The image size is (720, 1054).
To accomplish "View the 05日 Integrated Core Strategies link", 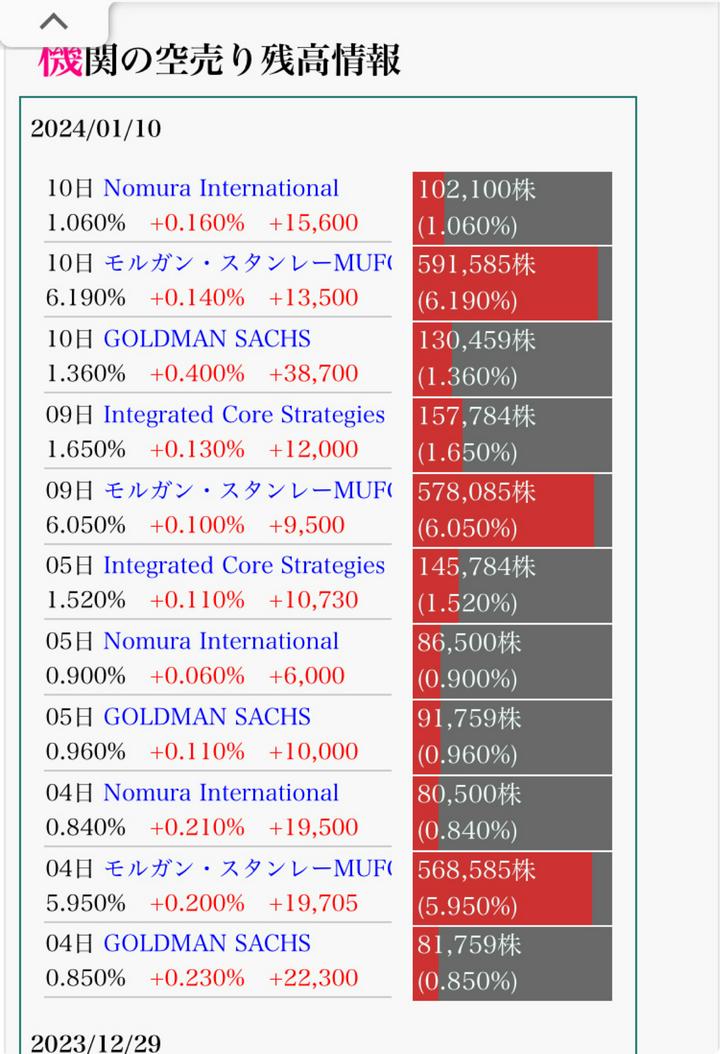I will pos(244,566).
